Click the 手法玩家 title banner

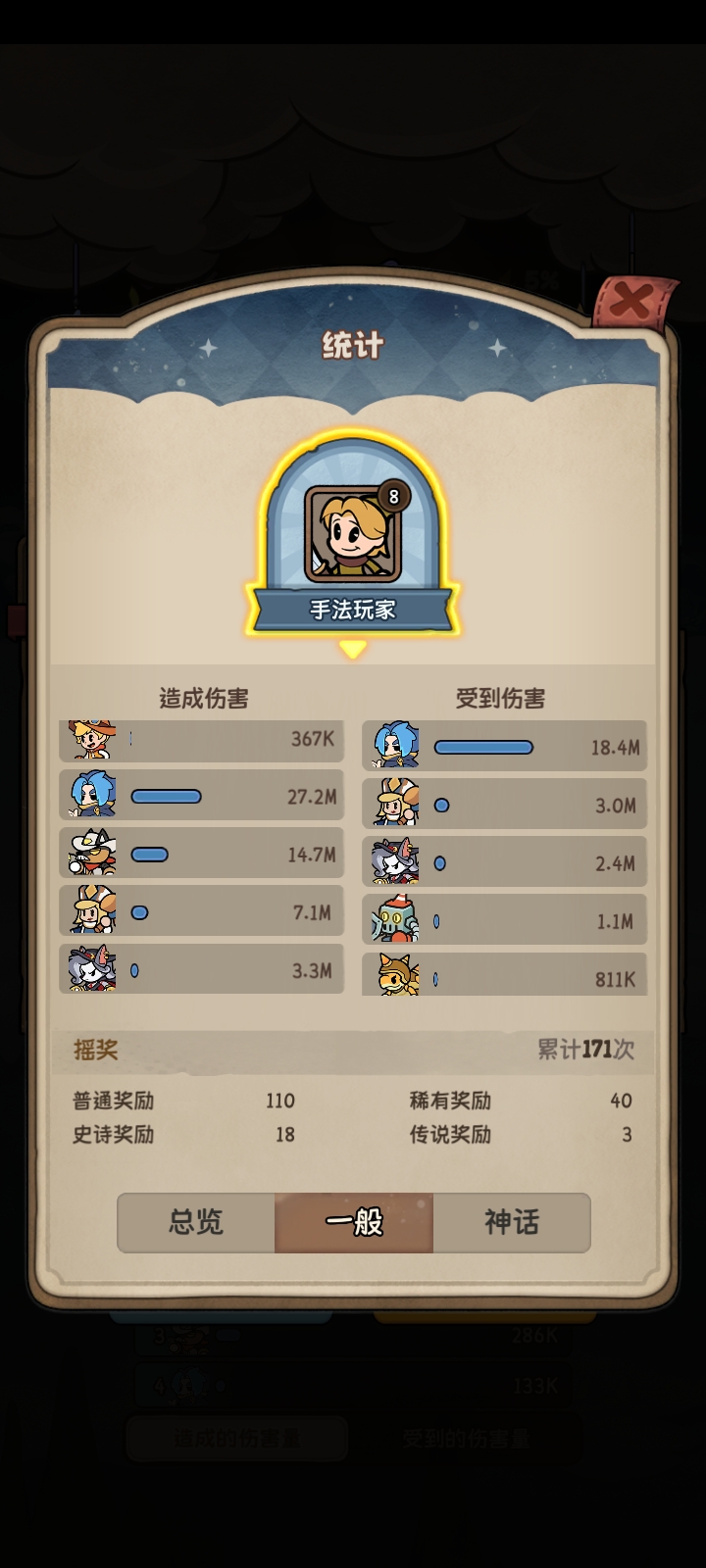tap(353, 609)
